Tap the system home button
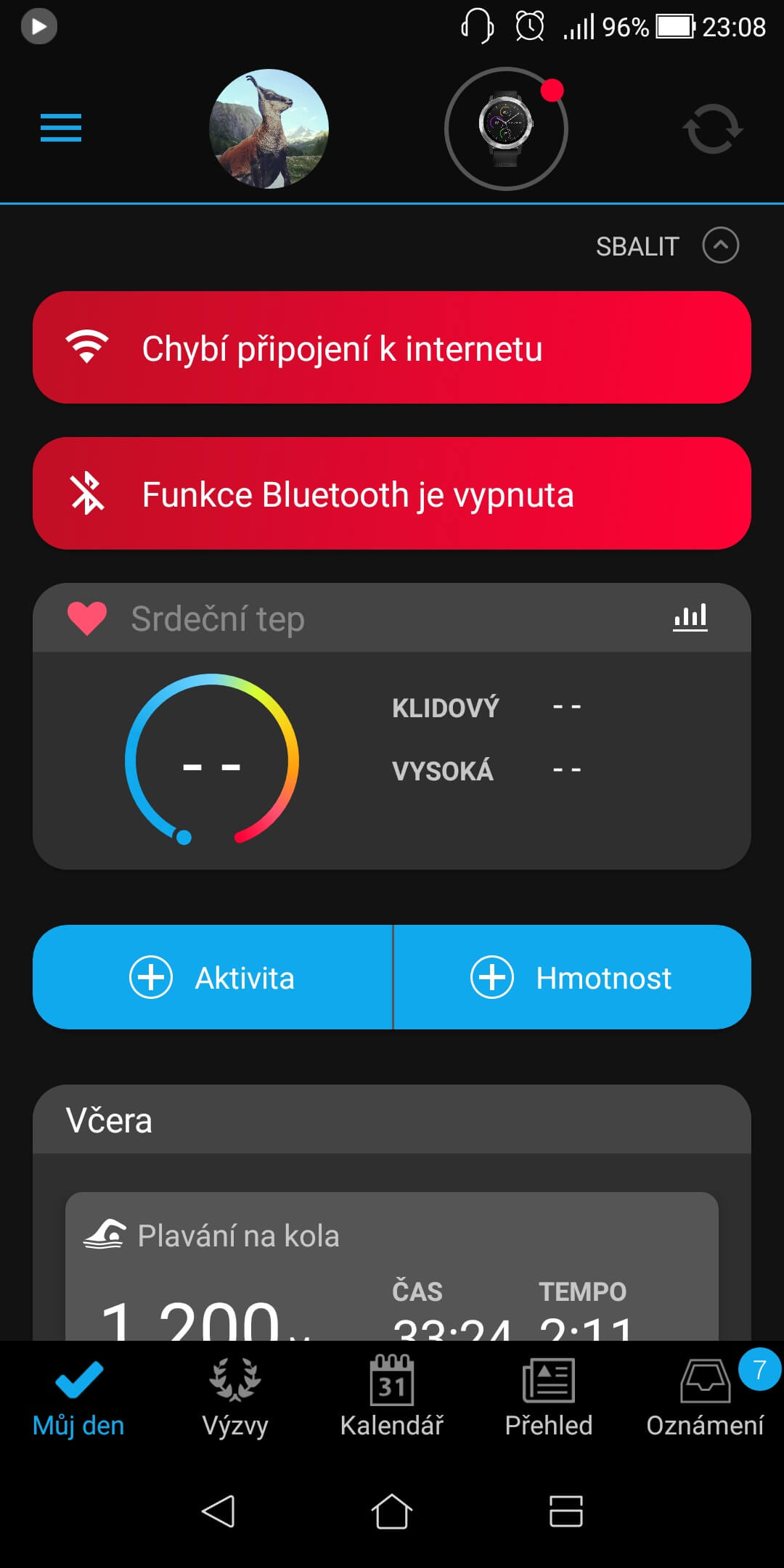 (392, 1511)
